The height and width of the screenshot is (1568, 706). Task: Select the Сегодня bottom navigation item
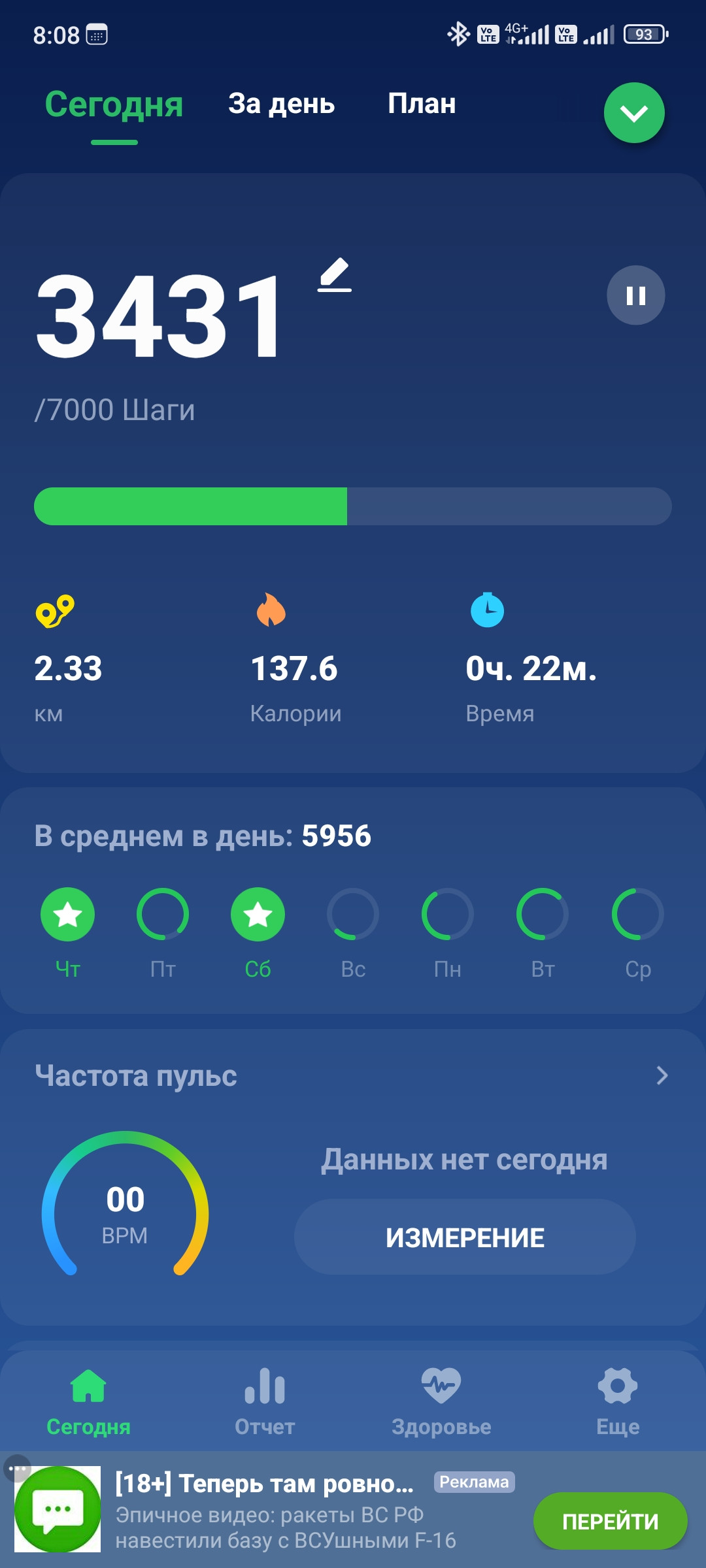pyautogui.click(x=88, y=1402)
